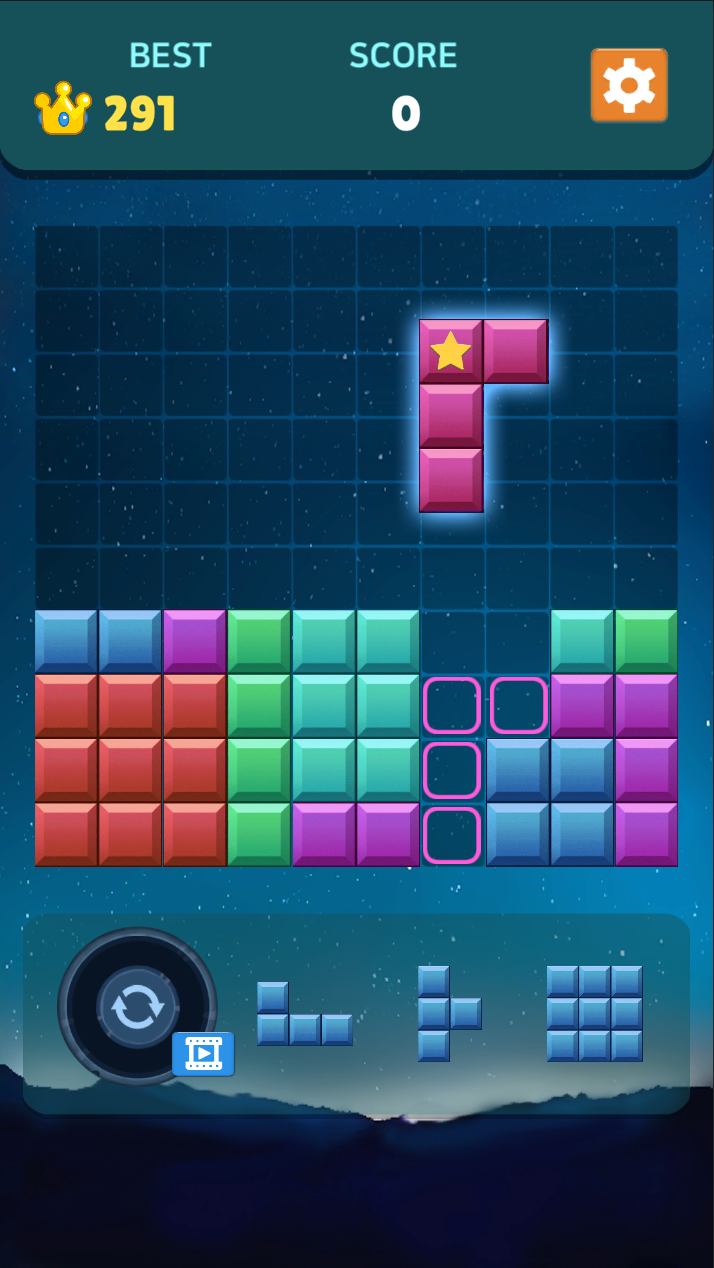
Task: Select the T-shaped block piece in tray
Action: click(x=450, y=1013)
